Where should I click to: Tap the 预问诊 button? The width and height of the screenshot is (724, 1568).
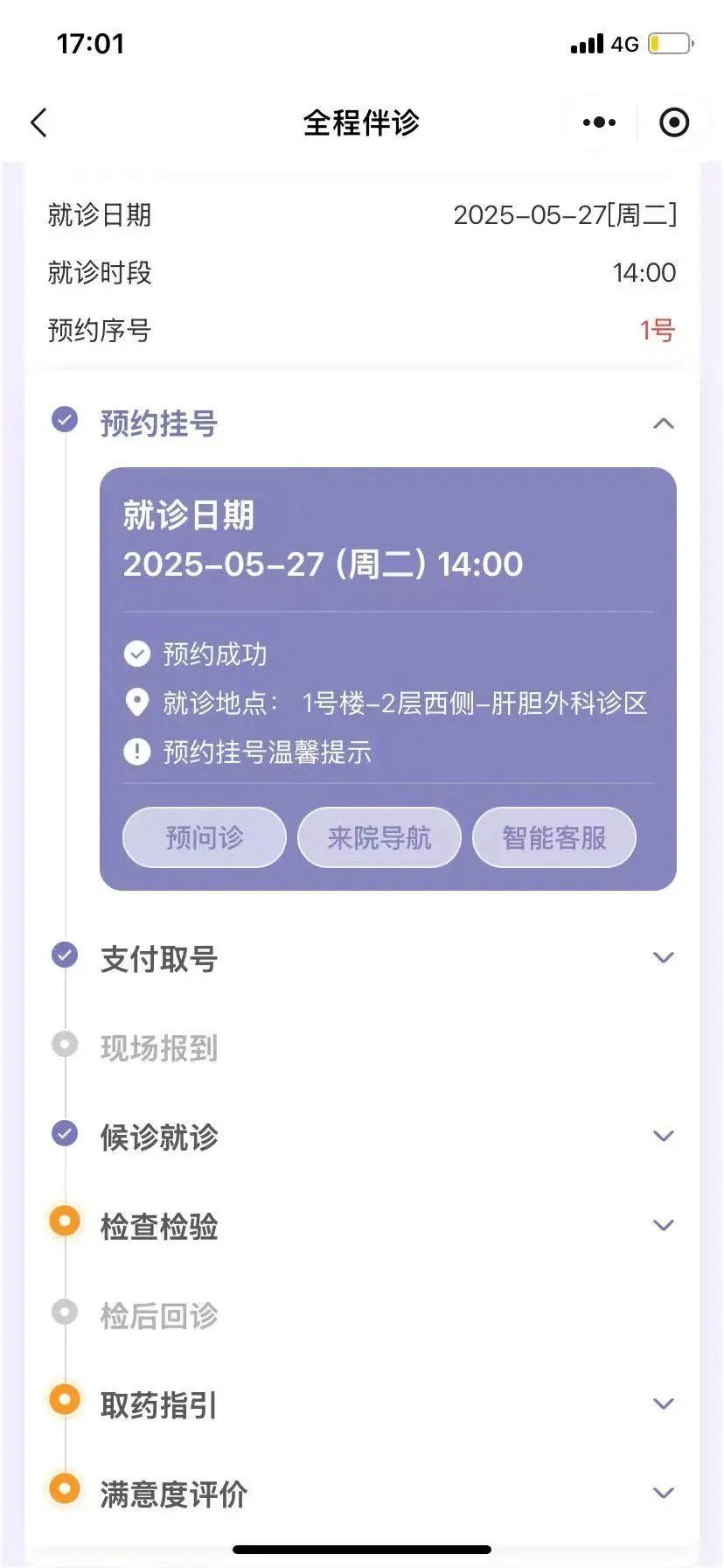205,838
